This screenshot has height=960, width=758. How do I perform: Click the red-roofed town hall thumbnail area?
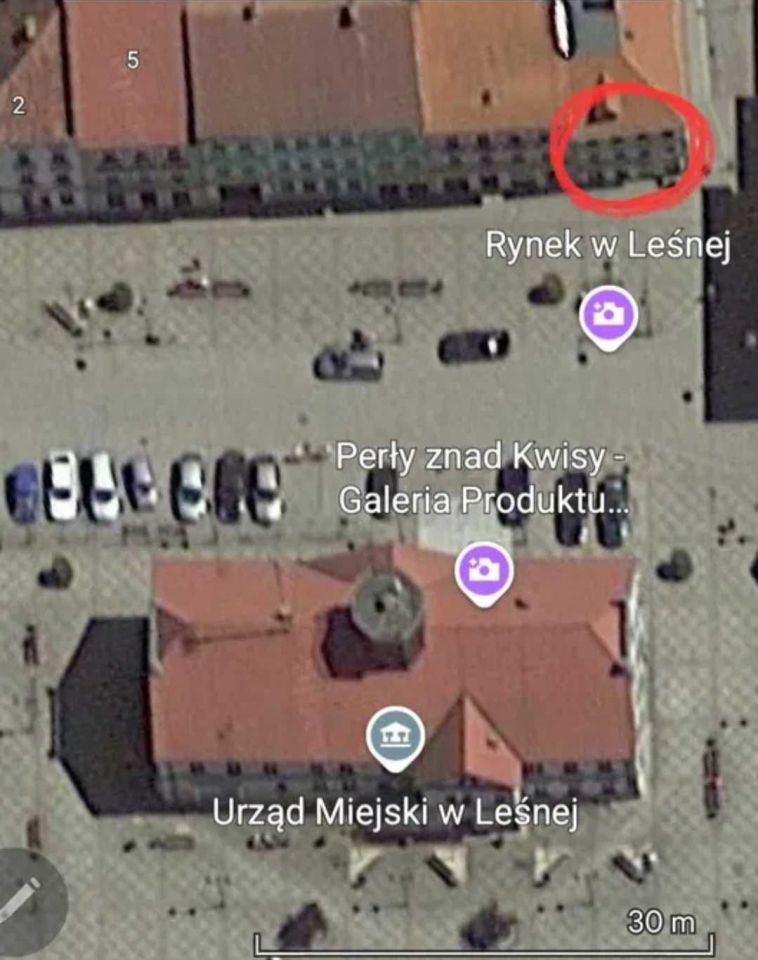390,680
